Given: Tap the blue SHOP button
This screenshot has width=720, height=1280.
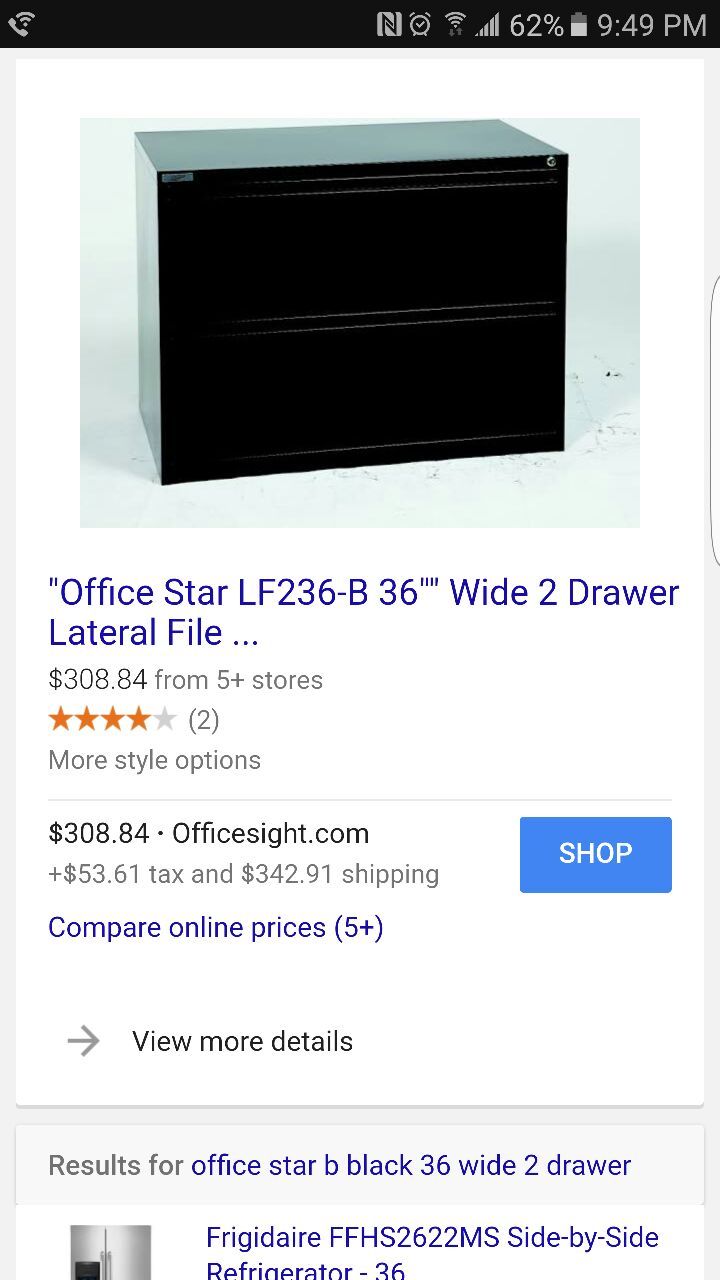Looking at the screenshot, I should [595, 854].
